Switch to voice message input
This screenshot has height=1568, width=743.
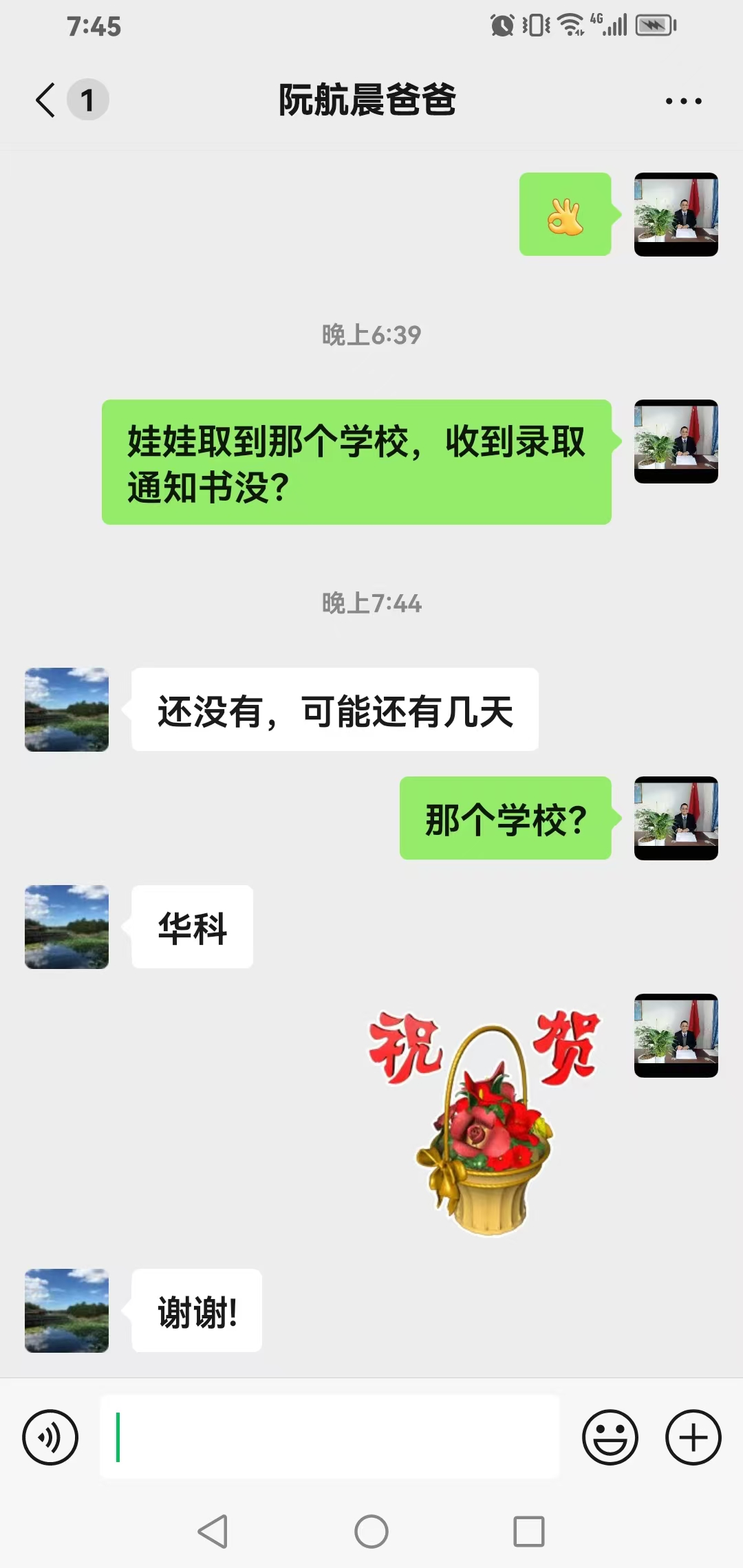(50, 1437)
